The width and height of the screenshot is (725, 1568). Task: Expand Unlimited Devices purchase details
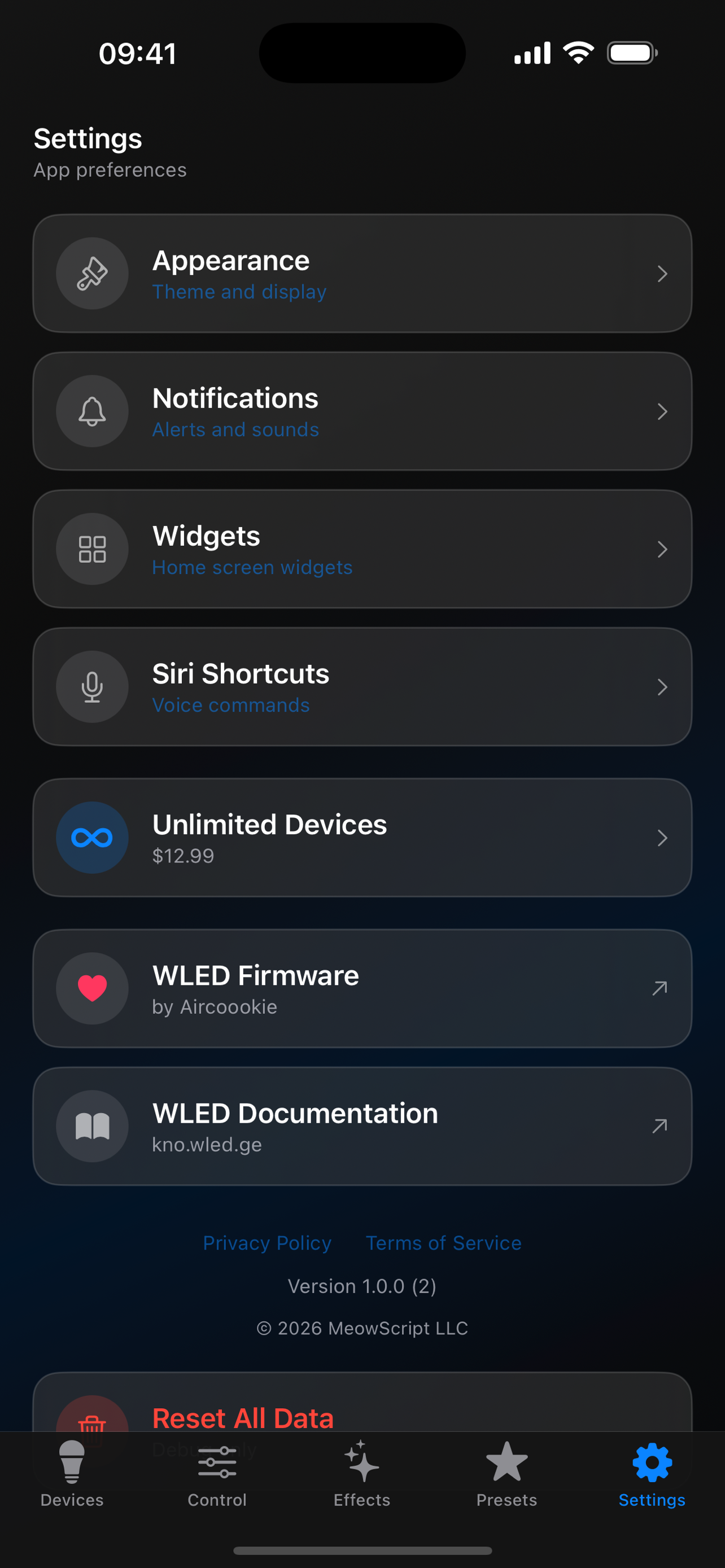[663, 837]
